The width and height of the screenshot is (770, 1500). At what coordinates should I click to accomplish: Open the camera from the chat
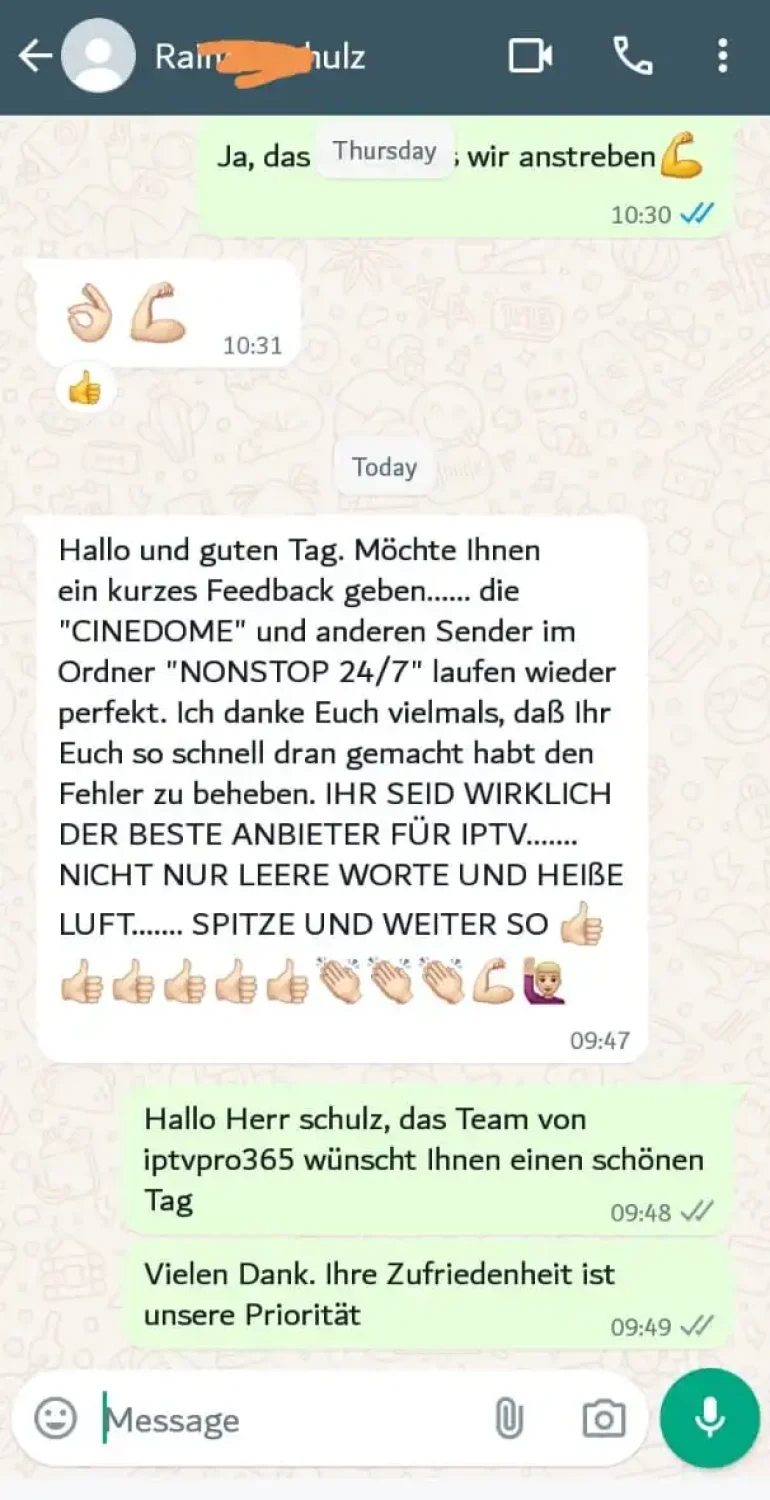pyautogui.click(x=603, y=1418)
